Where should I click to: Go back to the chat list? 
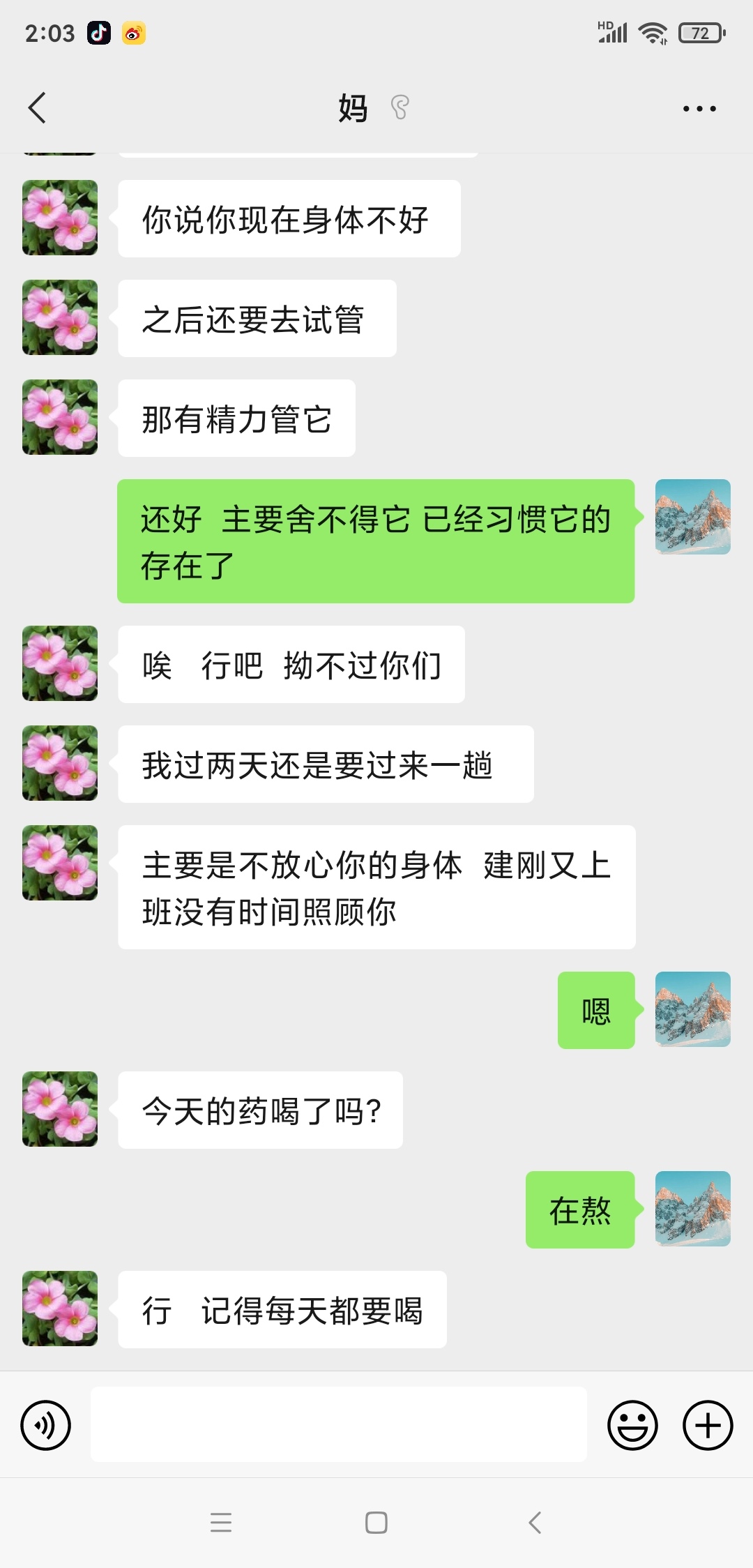[38, 108]
